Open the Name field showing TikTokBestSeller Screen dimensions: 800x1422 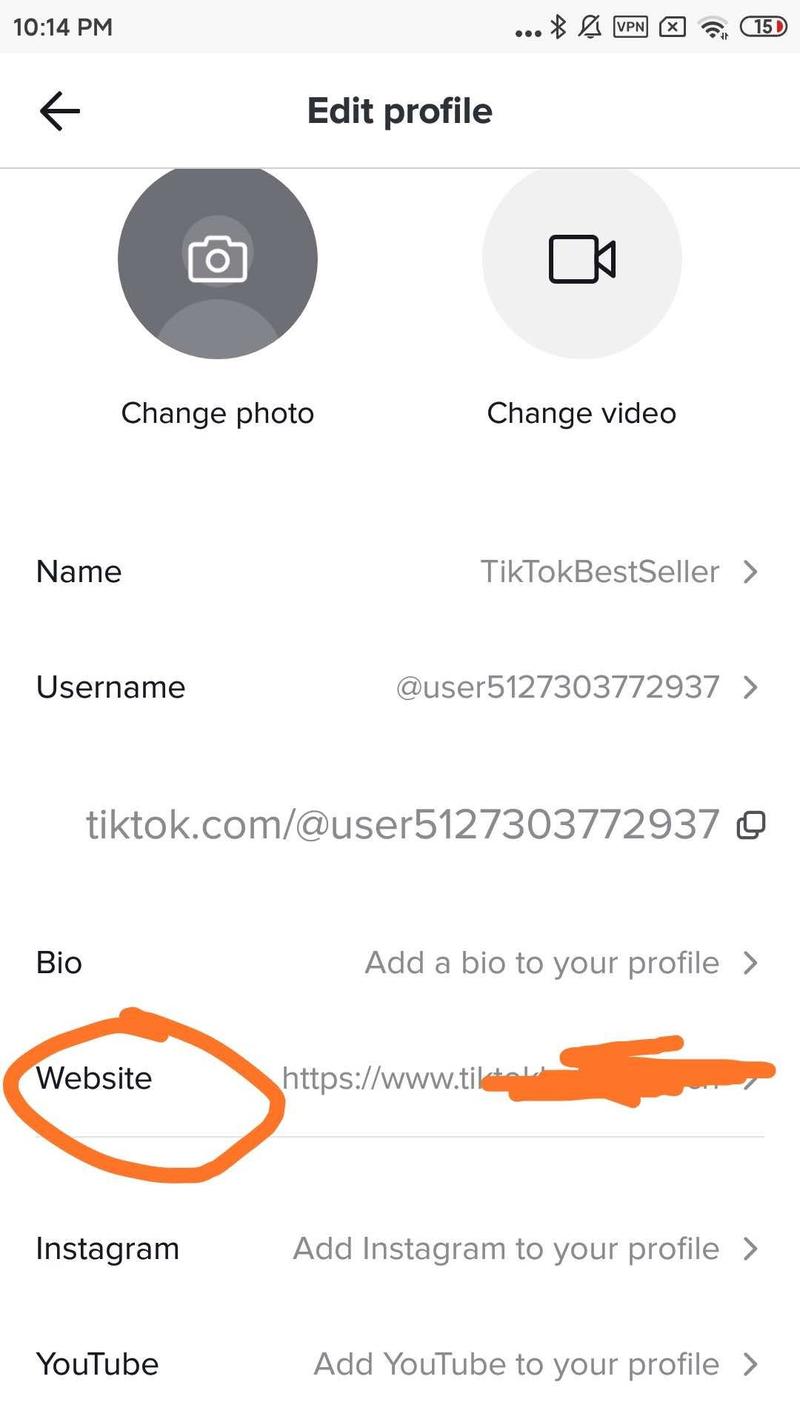pos(600,571)
